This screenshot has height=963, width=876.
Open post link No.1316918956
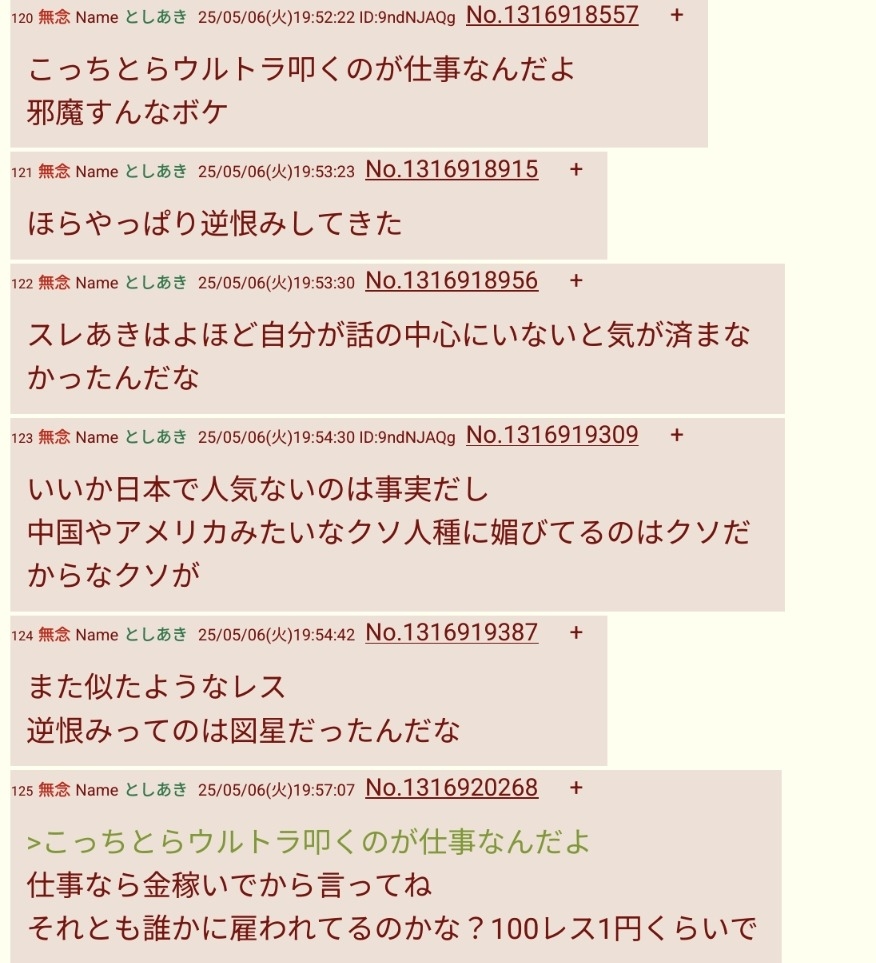coord(452,282)
